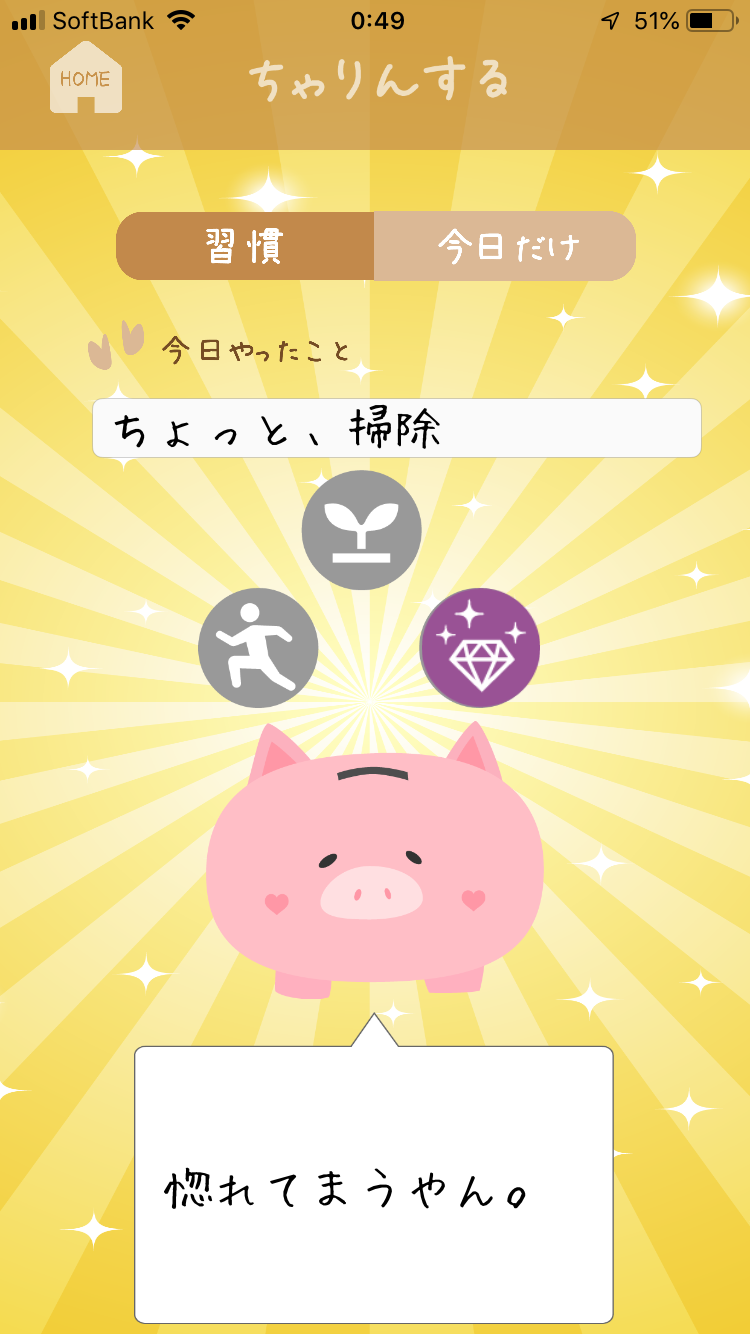Switch to the 習慣 tab
Screen dimensions: 750x1334
click(x=245, y=246)
